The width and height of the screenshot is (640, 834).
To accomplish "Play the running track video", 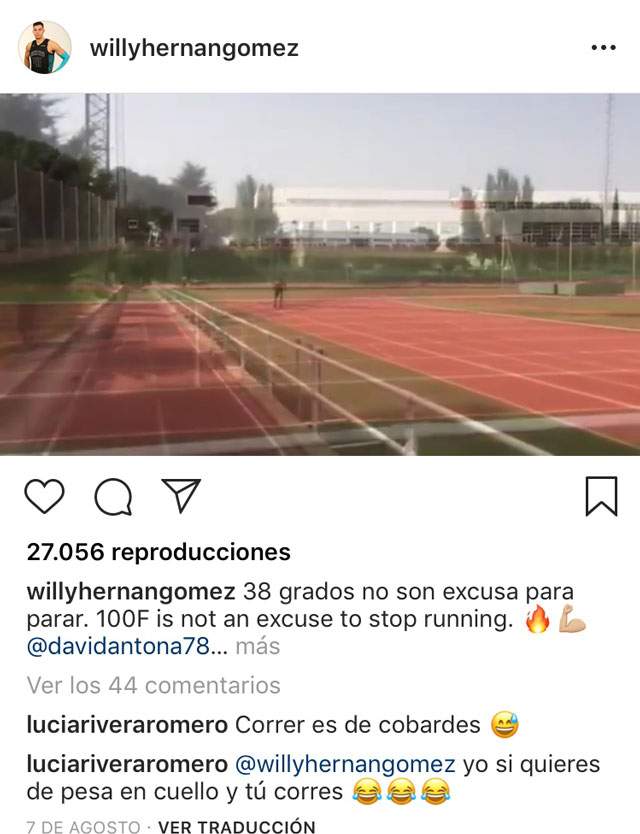I will 320,275.
